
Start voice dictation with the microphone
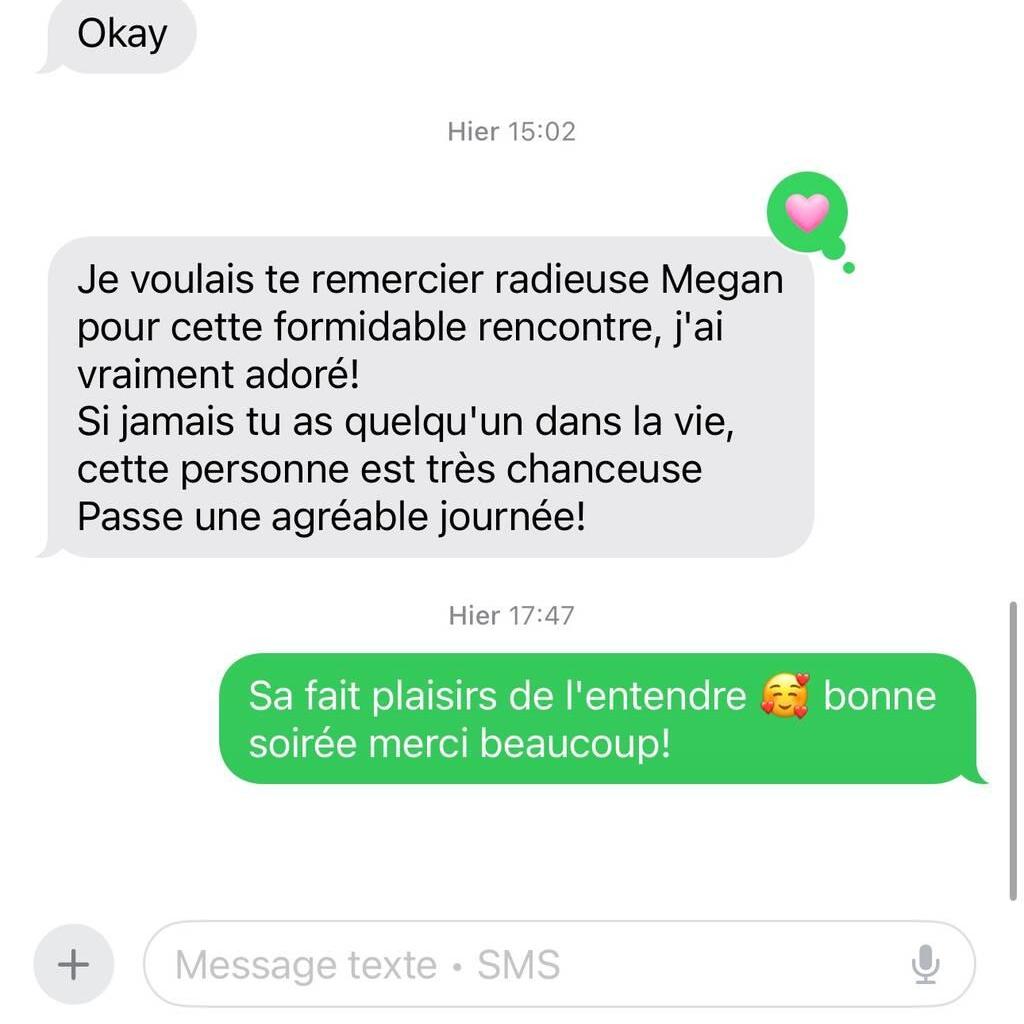[925, 965]
